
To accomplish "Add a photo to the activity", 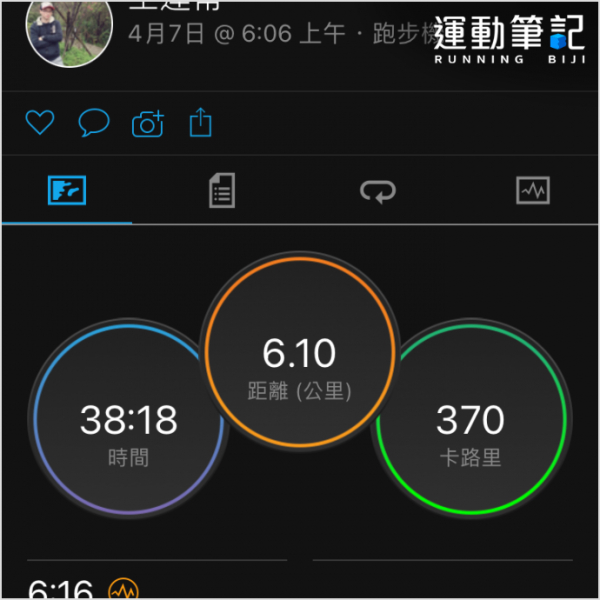I will (148, 123).
